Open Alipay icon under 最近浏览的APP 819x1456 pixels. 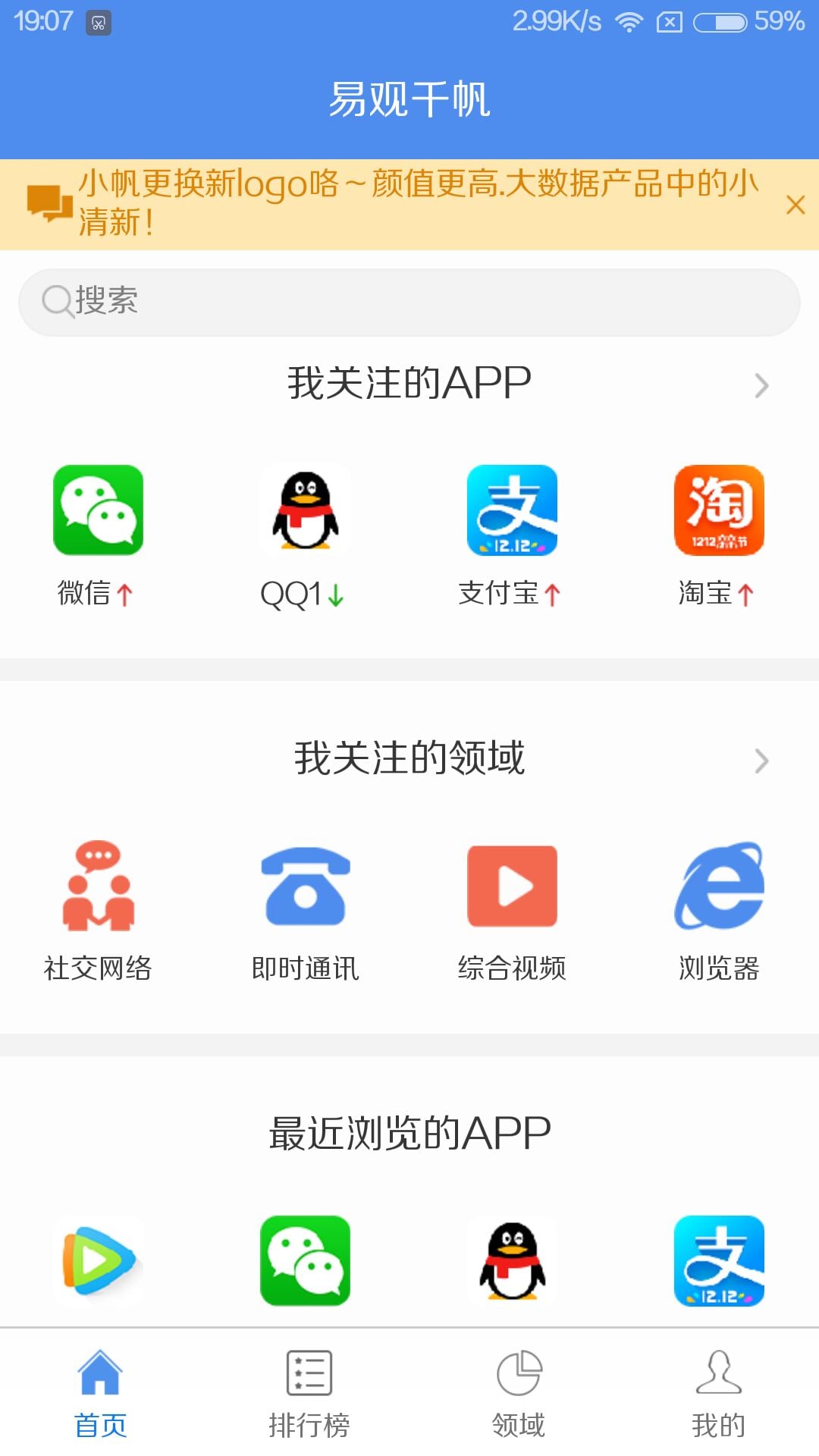click(x=719, y=1260)
